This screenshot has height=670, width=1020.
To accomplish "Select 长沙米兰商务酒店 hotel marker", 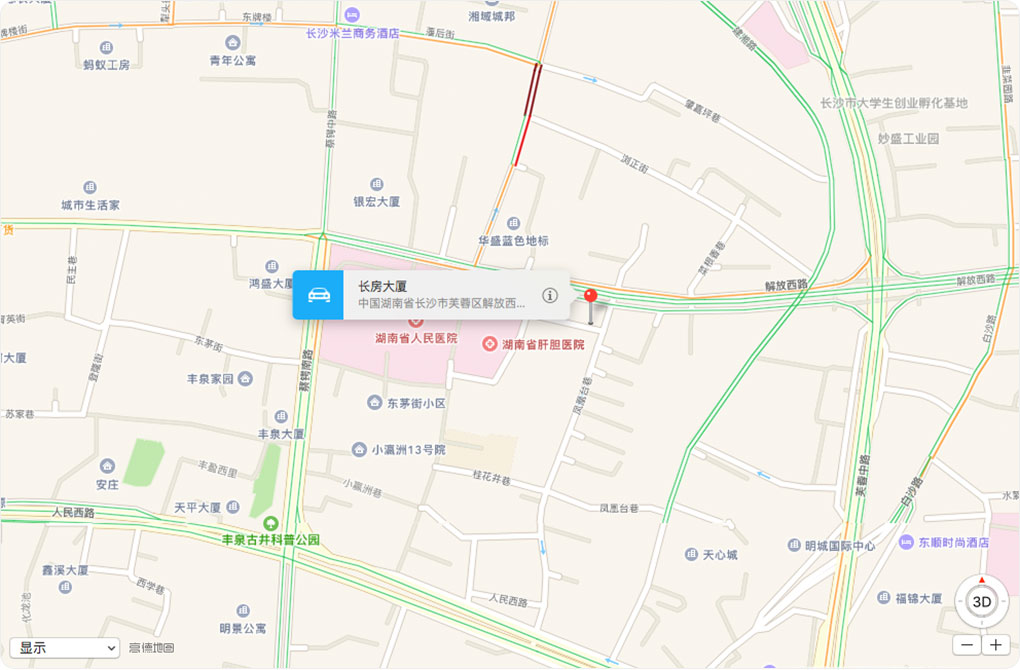I will (x=352, y=15).
